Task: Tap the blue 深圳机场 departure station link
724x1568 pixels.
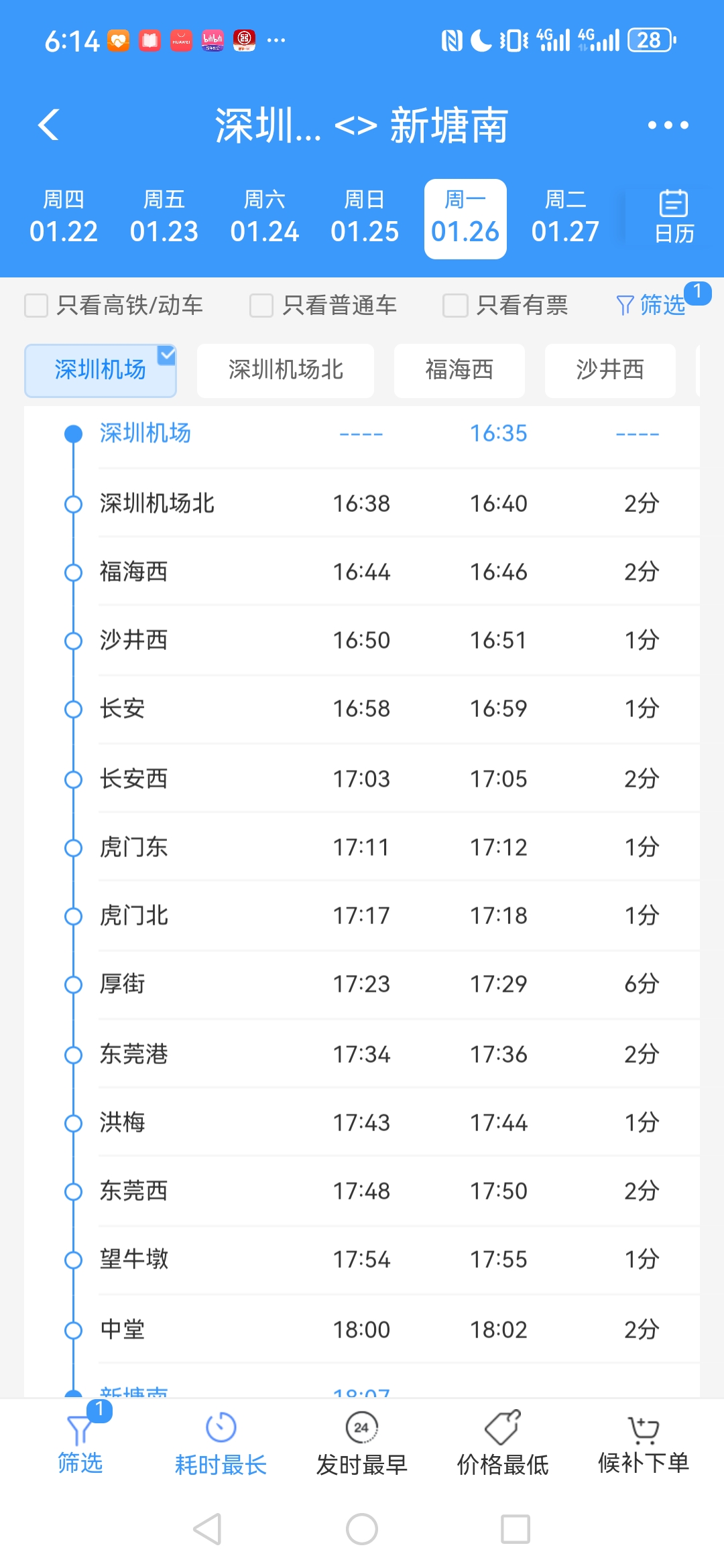Action: point(145,434)
